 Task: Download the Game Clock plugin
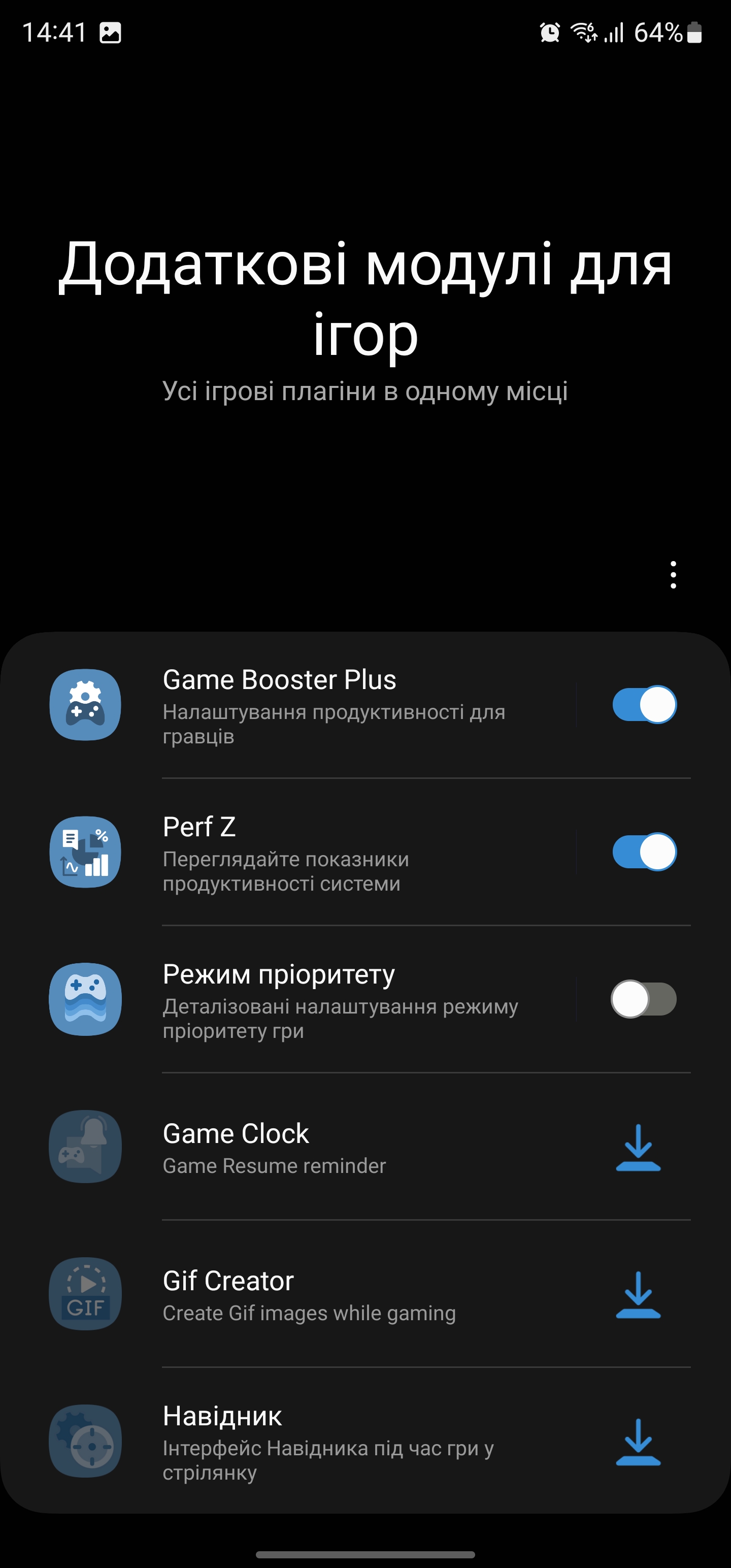click(638, 1148)
